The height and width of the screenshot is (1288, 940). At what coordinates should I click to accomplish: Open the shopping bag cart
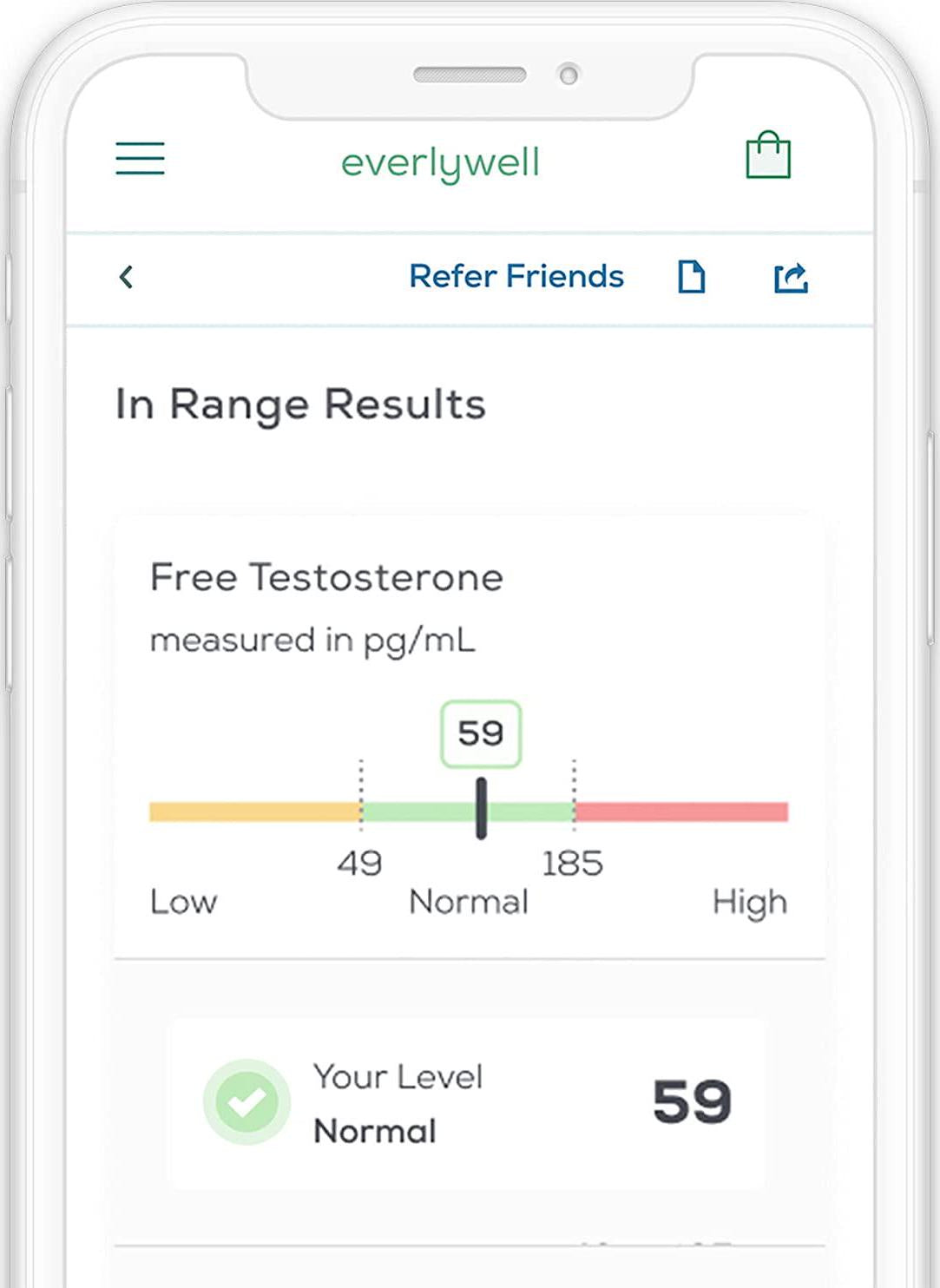[769, 157]
